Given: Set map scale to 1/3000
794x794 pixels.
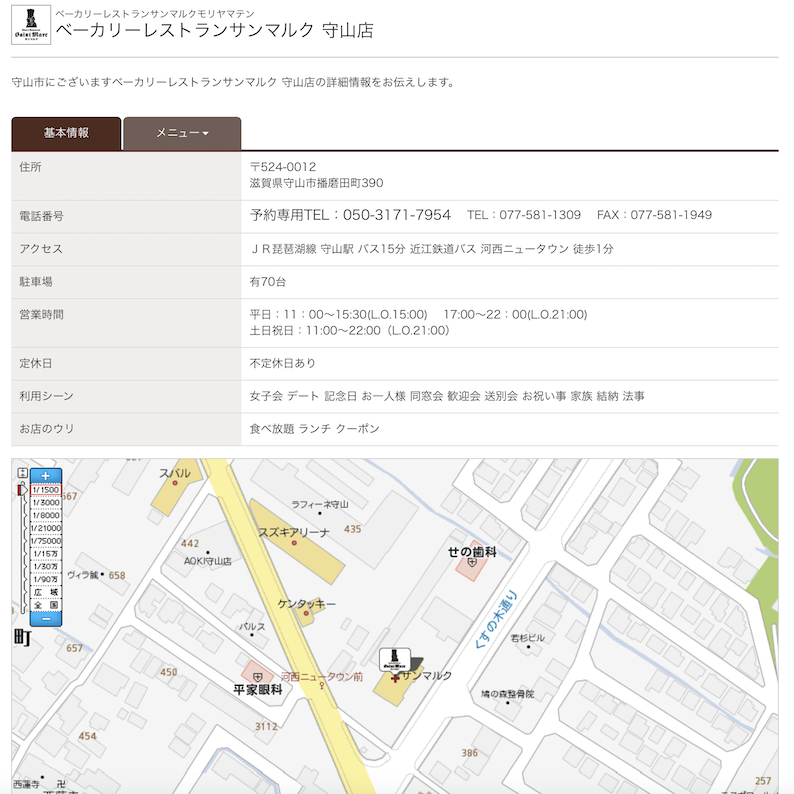Looking at the screenshot, I should 46,502.
